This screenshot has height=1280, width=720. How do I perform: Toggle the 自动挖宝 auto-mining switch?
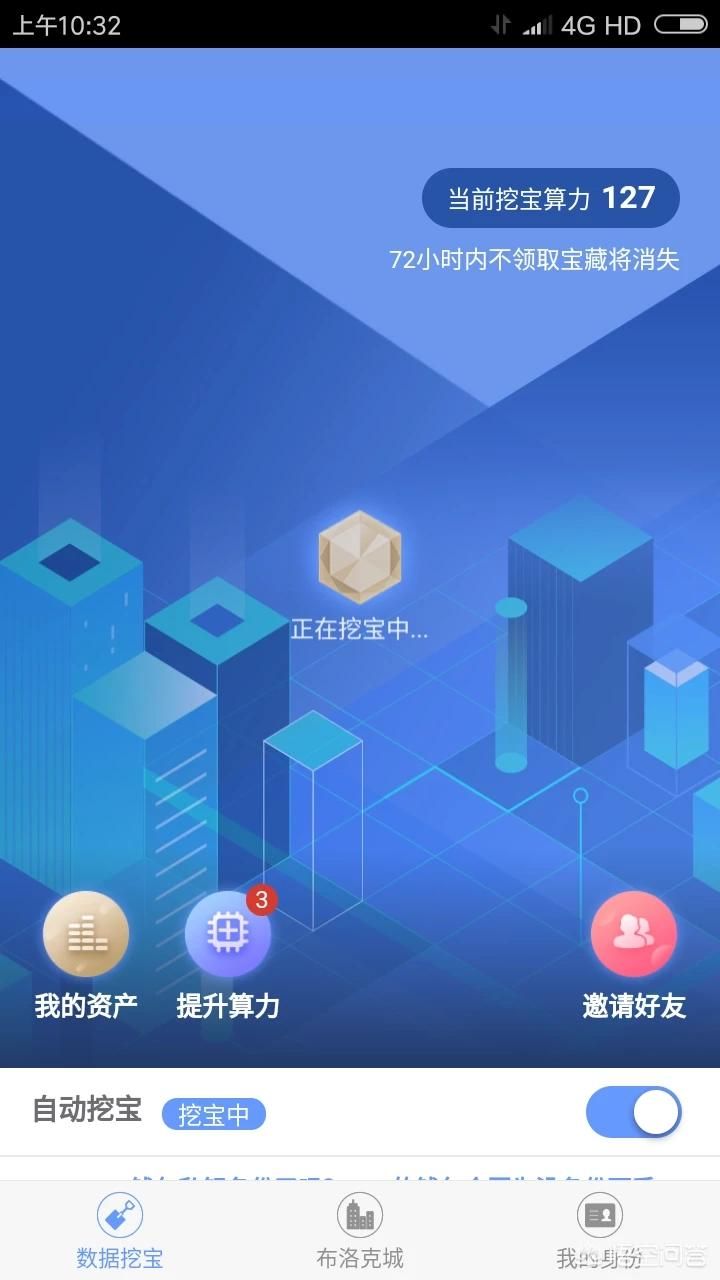click(x=634, y=1113)
